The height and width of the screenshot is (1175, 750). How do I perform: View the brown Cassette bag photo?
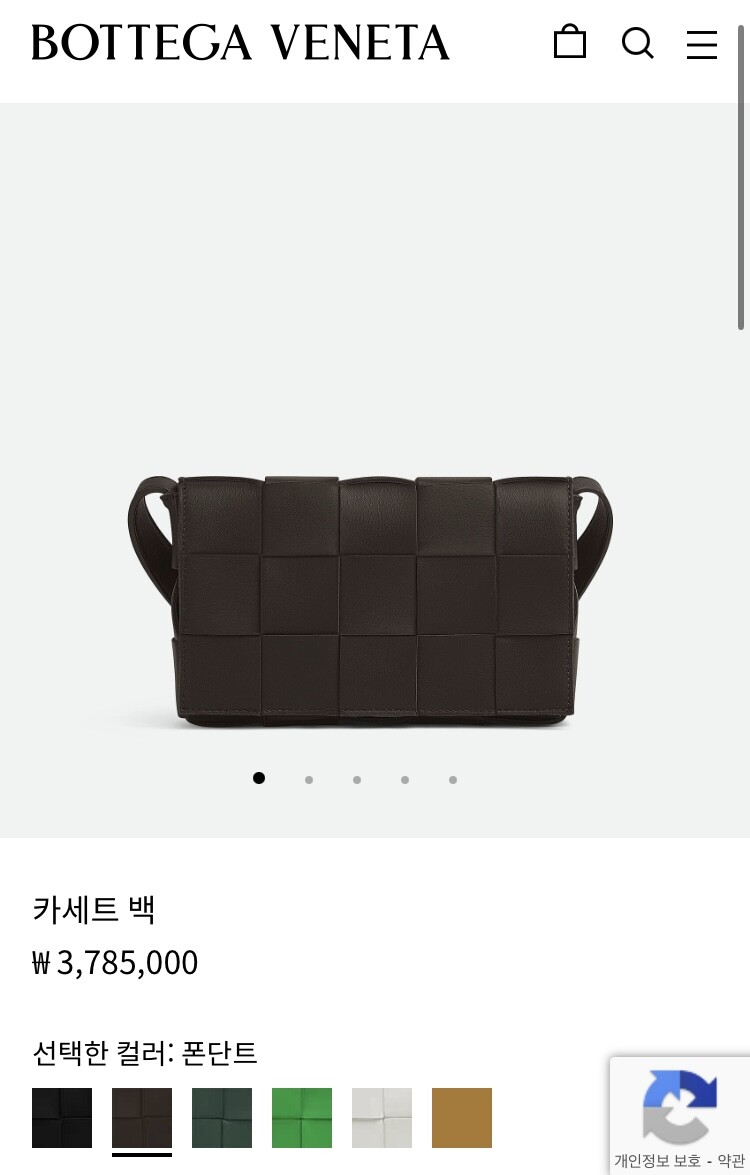tap(370, 600)
